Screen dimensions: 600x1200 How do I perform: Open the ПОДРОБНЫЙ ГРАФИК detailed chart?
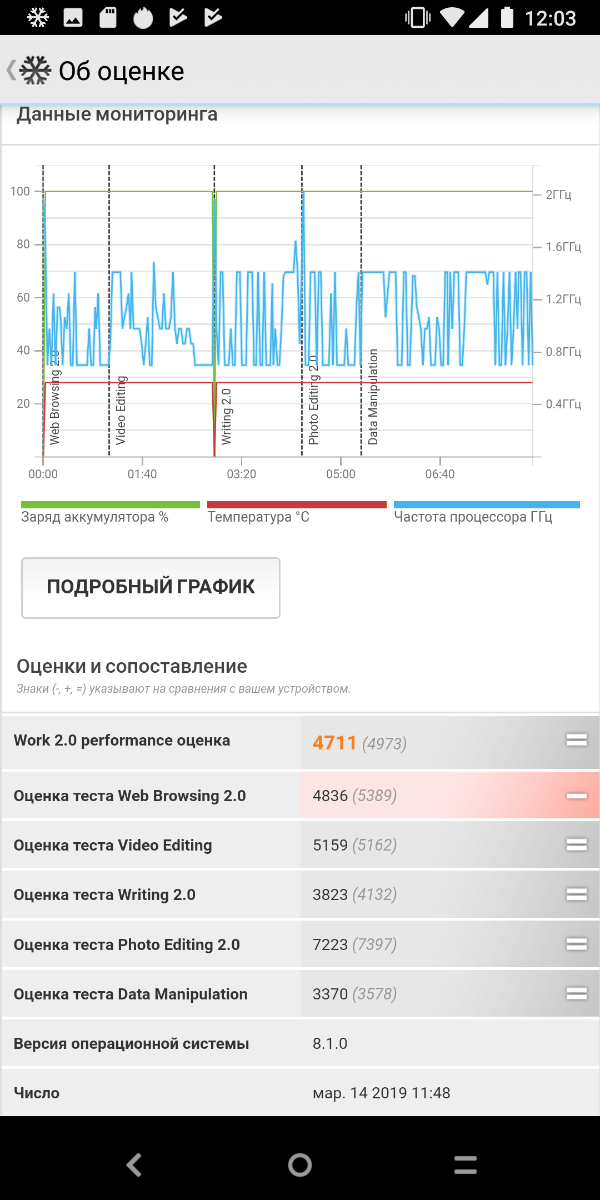(151, 587)
